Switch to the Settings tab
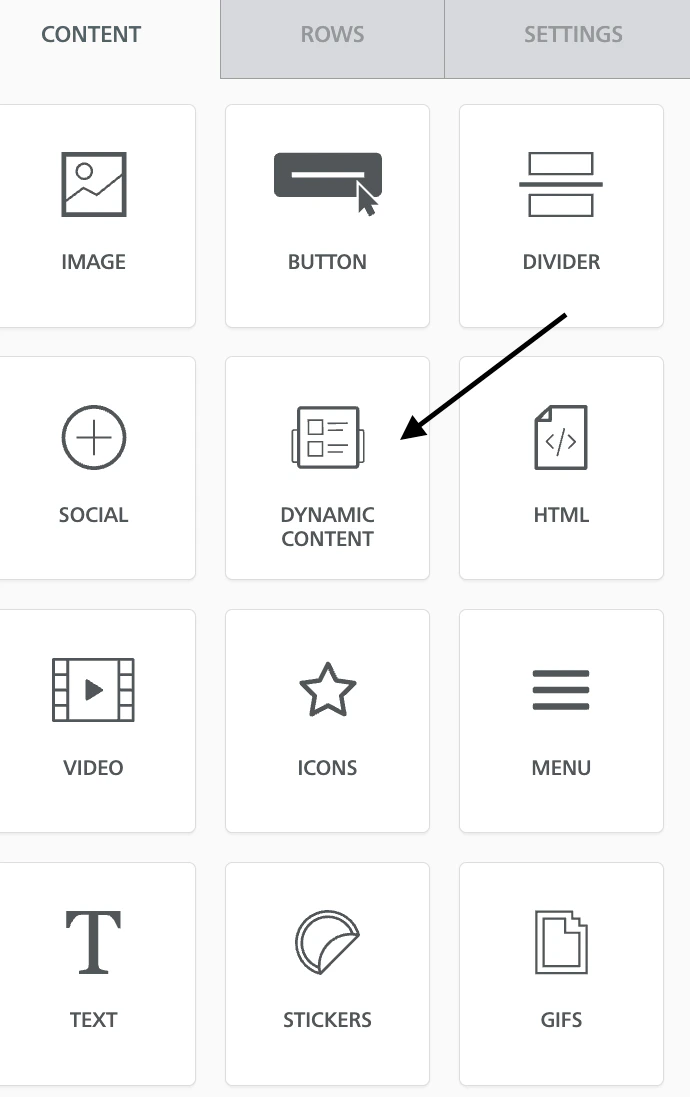Image resolution: width=690 pixels, height=1097 pixels. [x=573, y=35]
